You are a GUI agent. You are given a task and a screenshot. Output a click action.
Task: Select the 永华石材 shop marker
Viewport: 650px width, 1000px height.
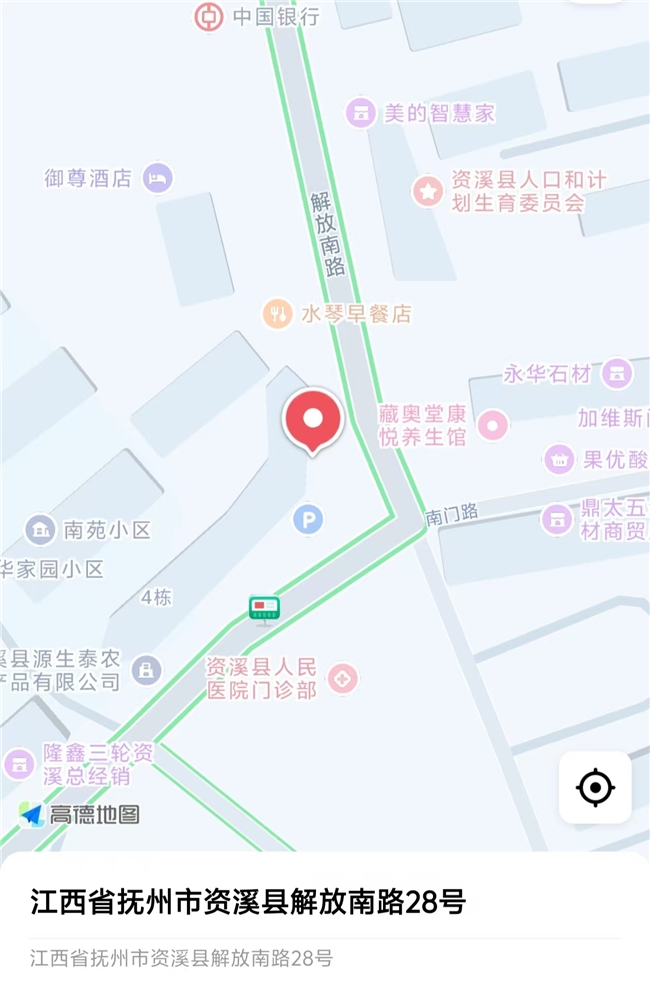click(x=617, y=374)
